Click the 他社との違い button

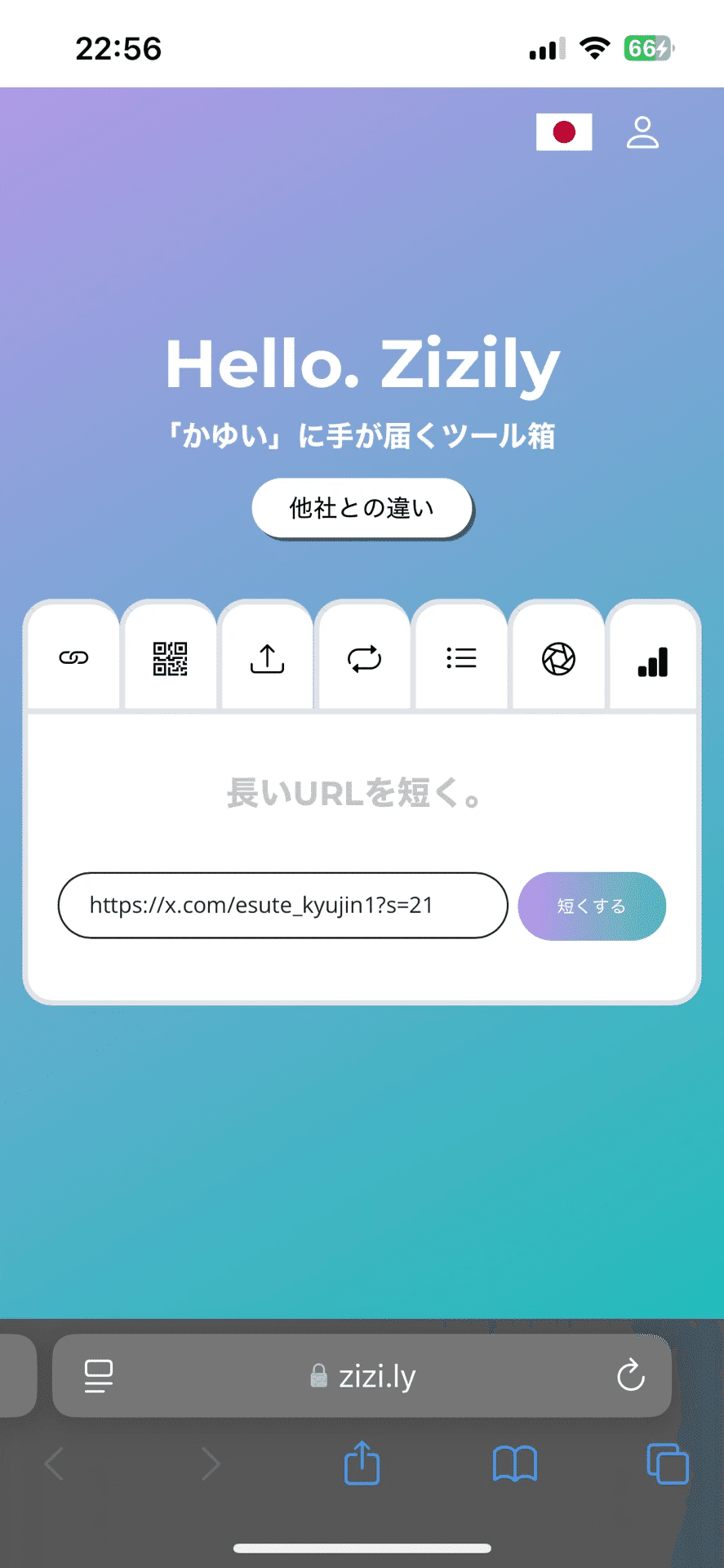pyautogui.click(x=362, y=507)
